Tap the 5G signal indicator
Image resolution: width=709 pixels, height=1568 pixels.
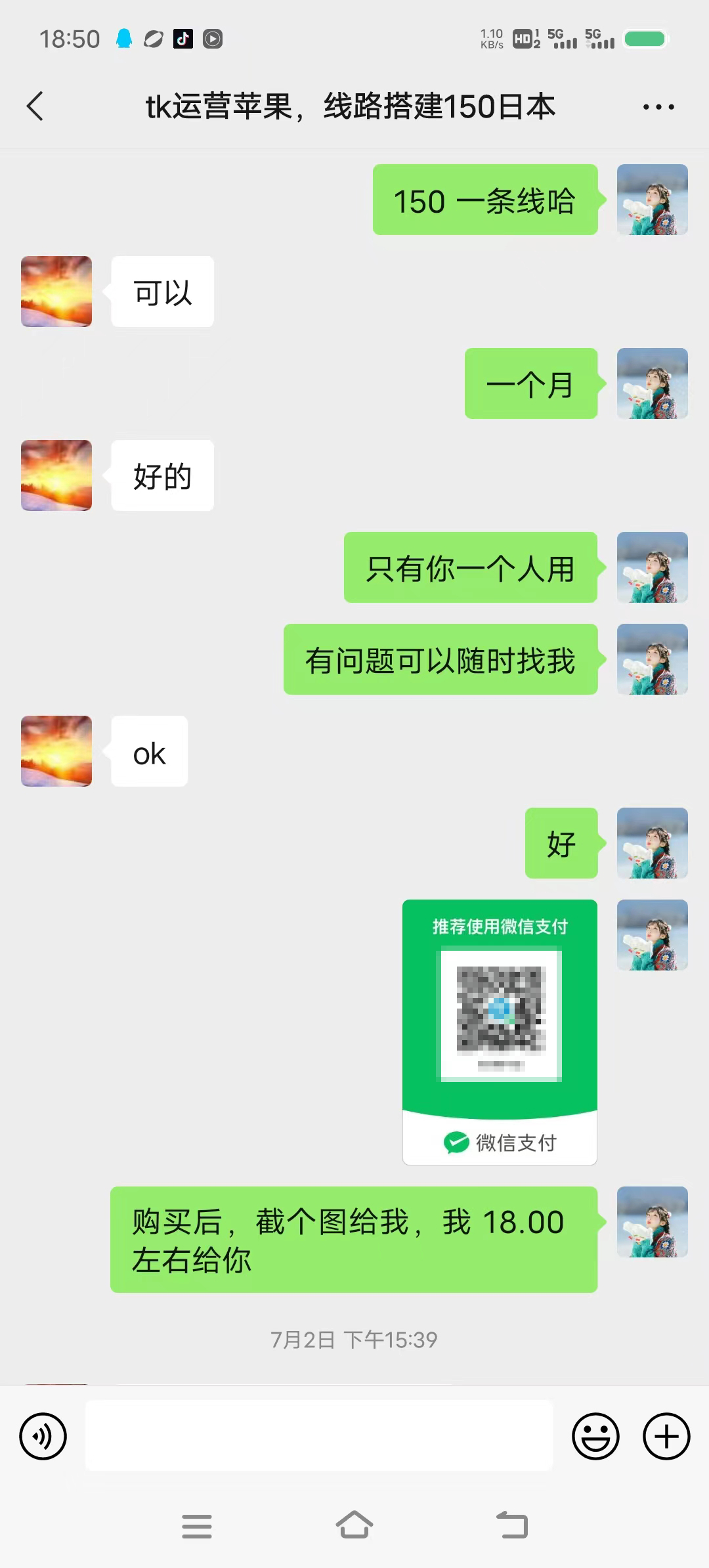[x=562, y=38]
